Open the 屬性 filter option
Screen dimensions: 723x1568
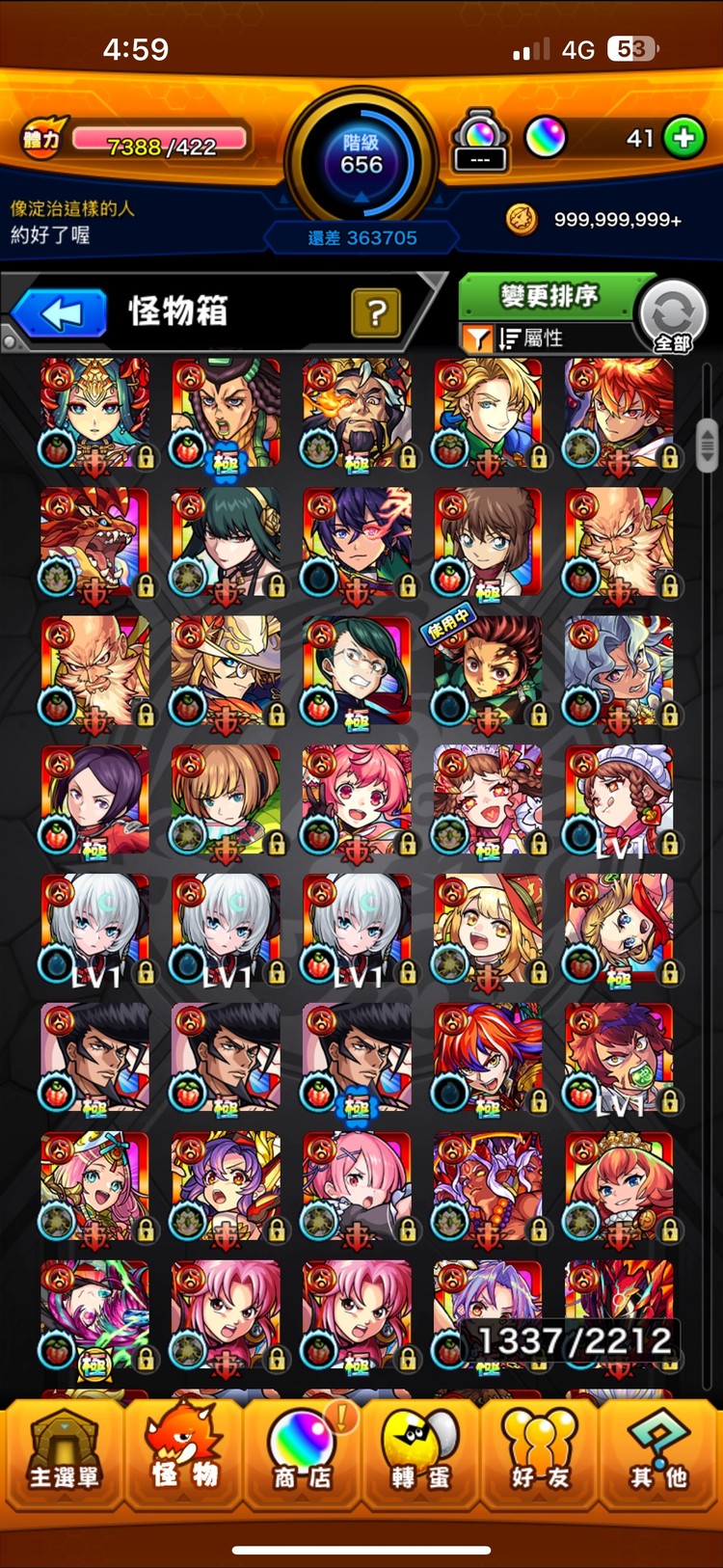(x=528, y=338)
